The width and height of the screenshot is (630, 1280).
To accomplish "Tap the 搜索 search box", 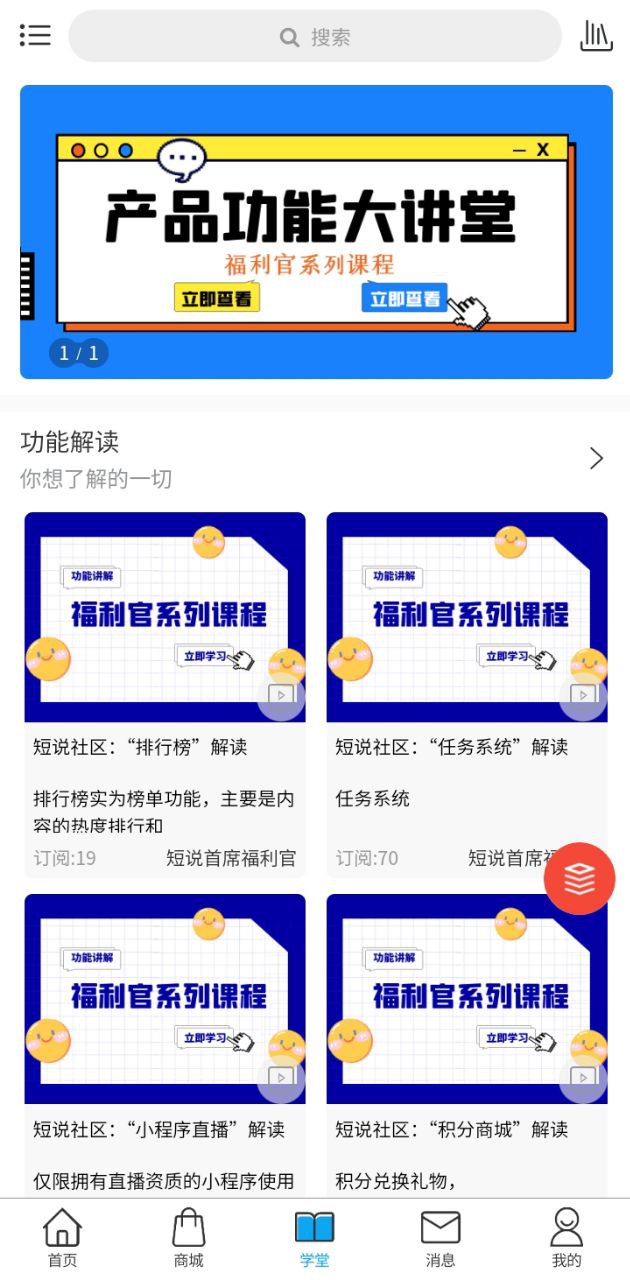I will [315, 37].
